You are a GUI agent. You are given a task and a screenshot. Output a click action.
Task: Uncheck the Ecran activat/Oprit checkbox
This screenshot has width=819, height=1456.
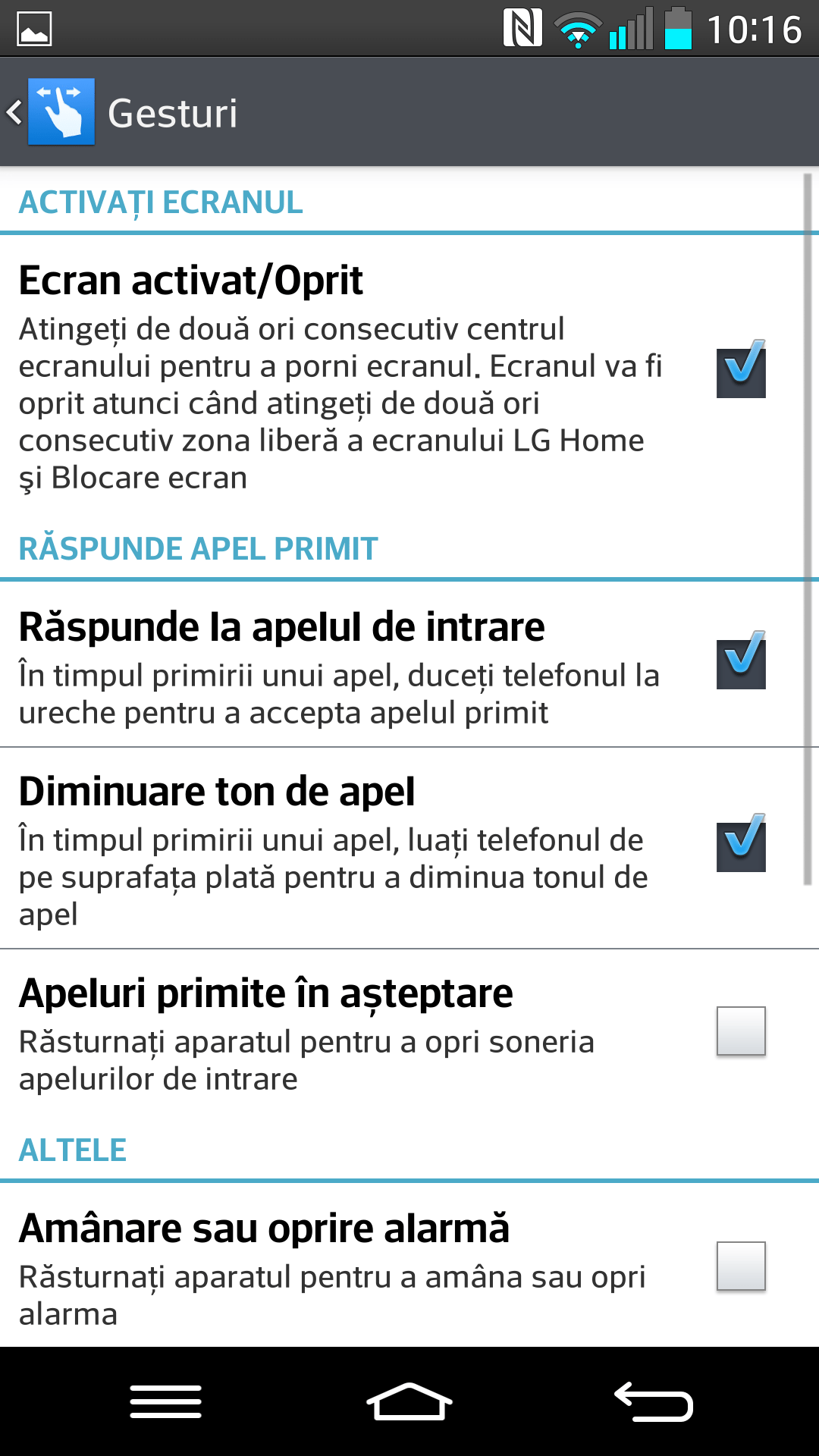(741, 369)
